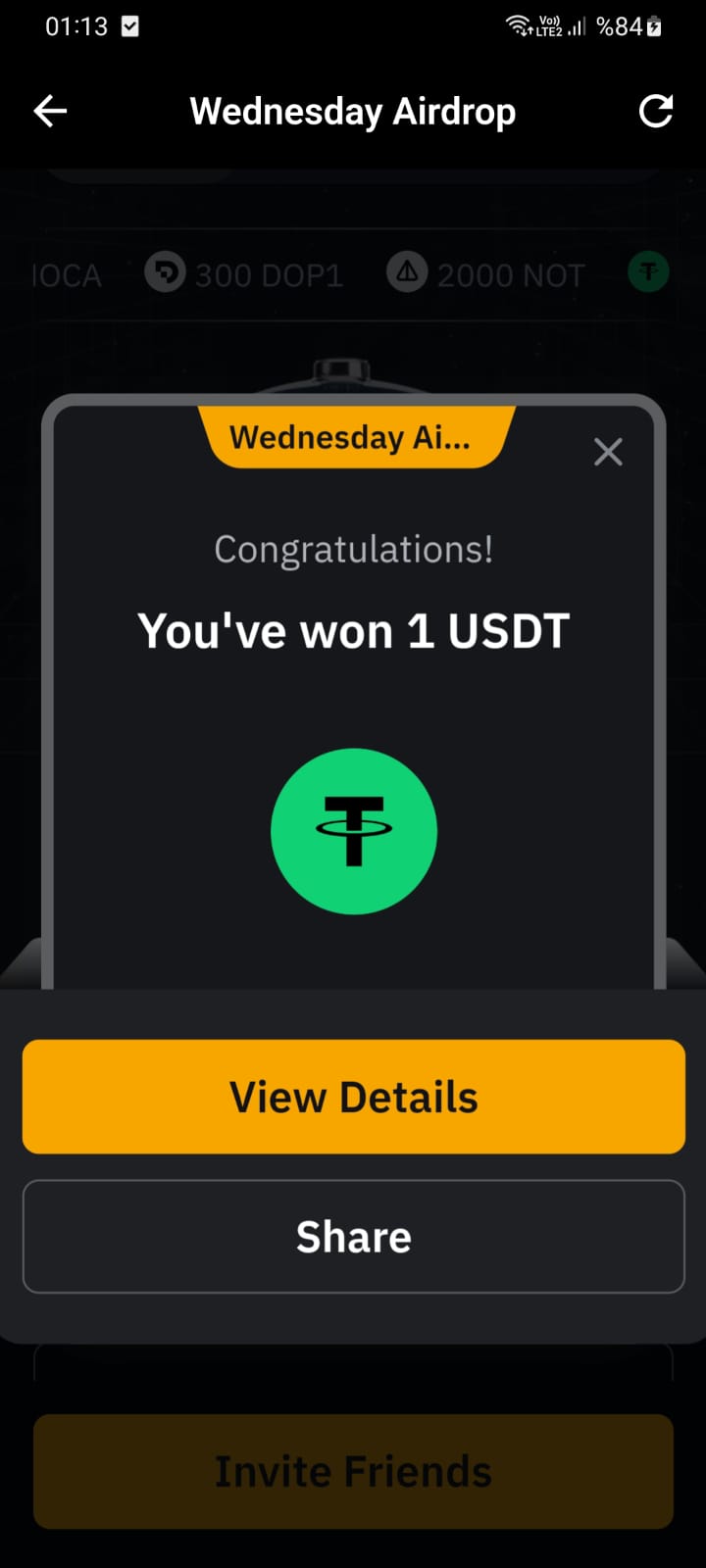Viewport: 706px width, 1568px height.
Task: Go back from Wednesday Airdrop
Action: point(51,112)
